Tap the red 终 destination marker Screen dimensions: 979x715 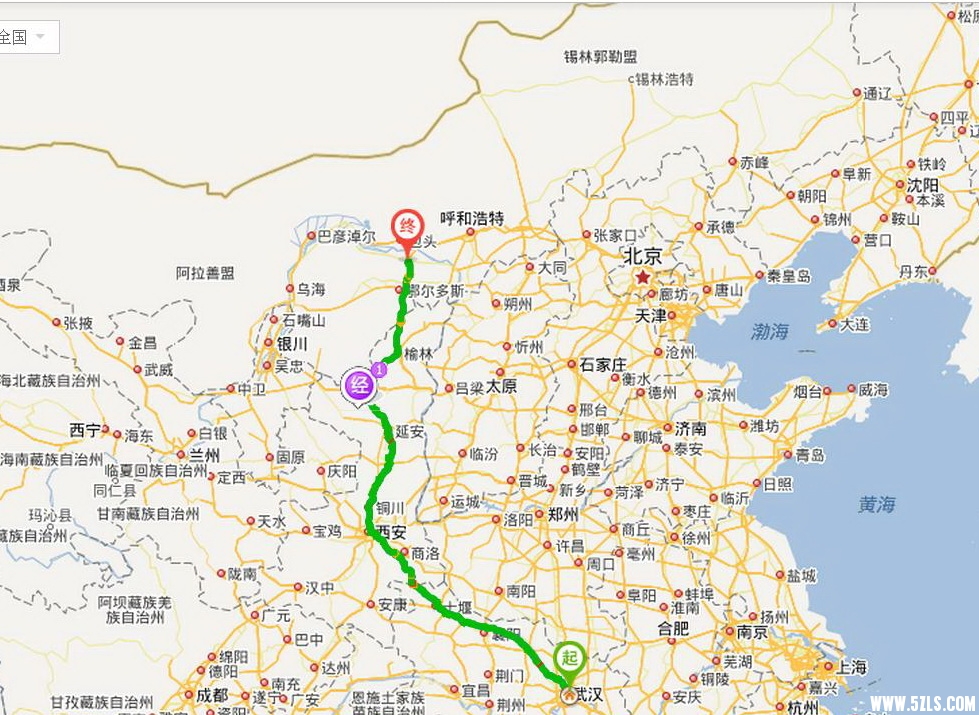pos(407,226)
